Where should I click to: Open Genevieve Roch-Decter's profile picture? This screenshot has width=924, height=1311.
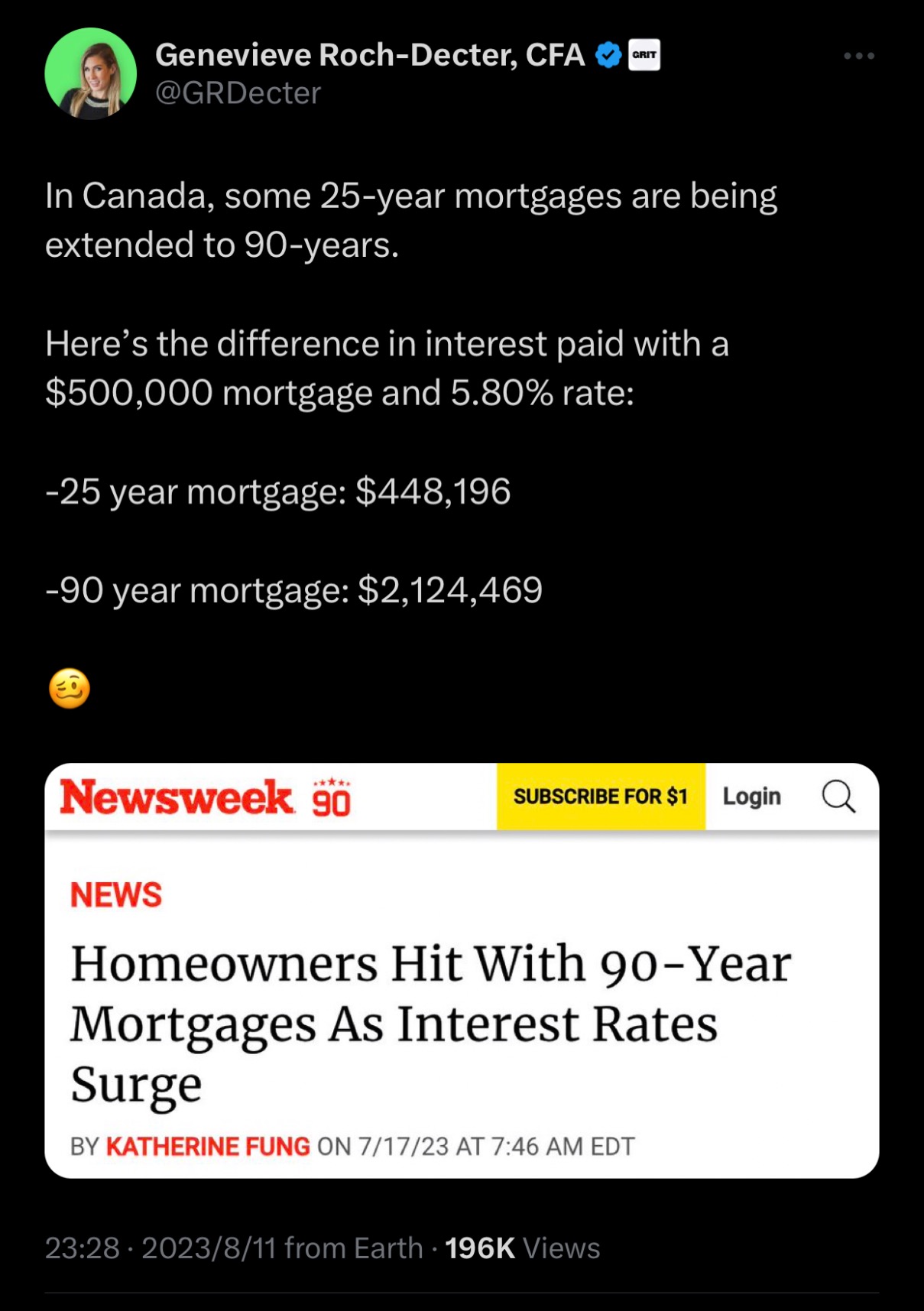(x=90, y=73)
